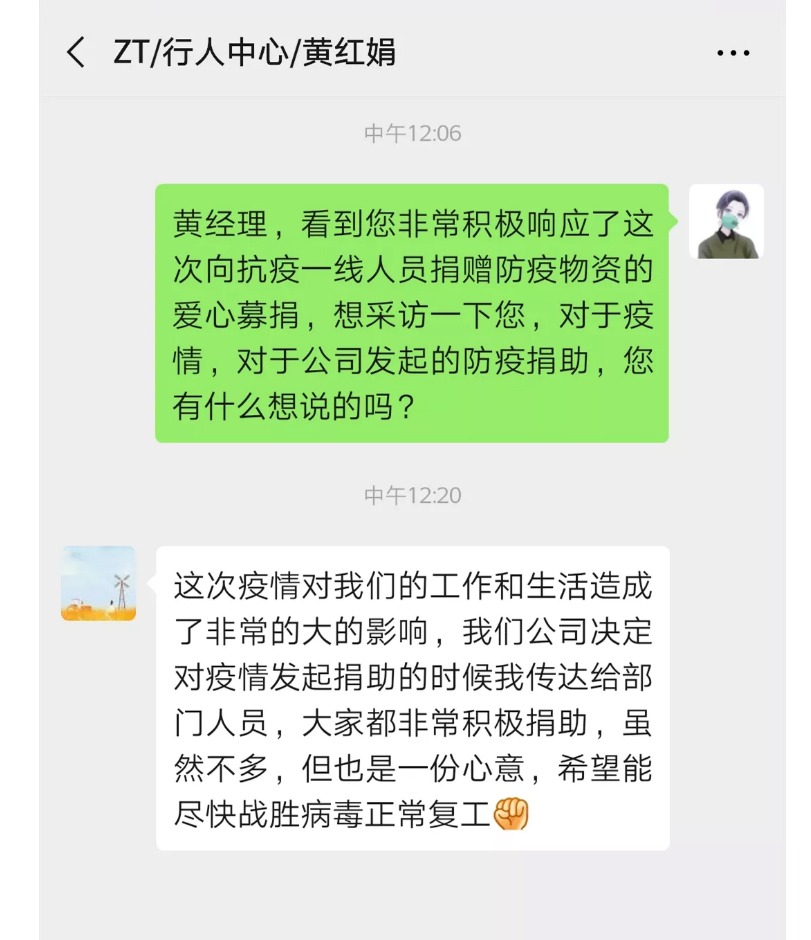Open the three-dot chat menu
The height and width of the screenshot is (940, 811).
[733, 53]
